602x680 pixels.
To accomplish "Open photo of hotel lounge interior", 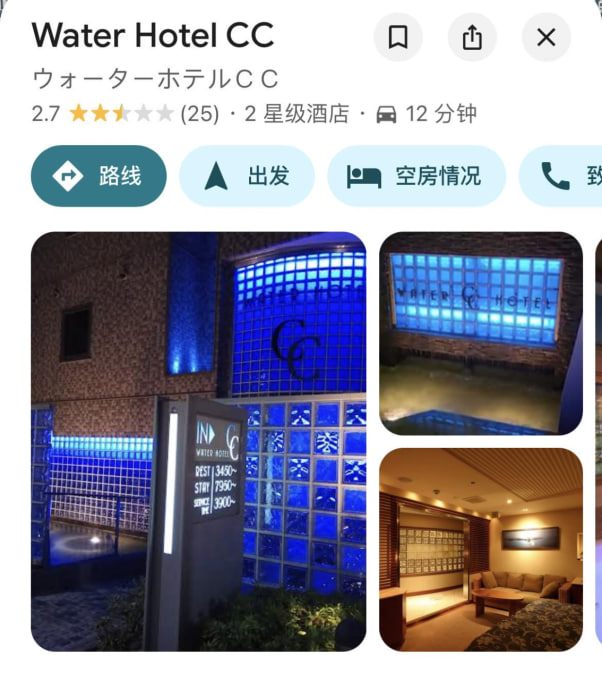I will [480, 548].
